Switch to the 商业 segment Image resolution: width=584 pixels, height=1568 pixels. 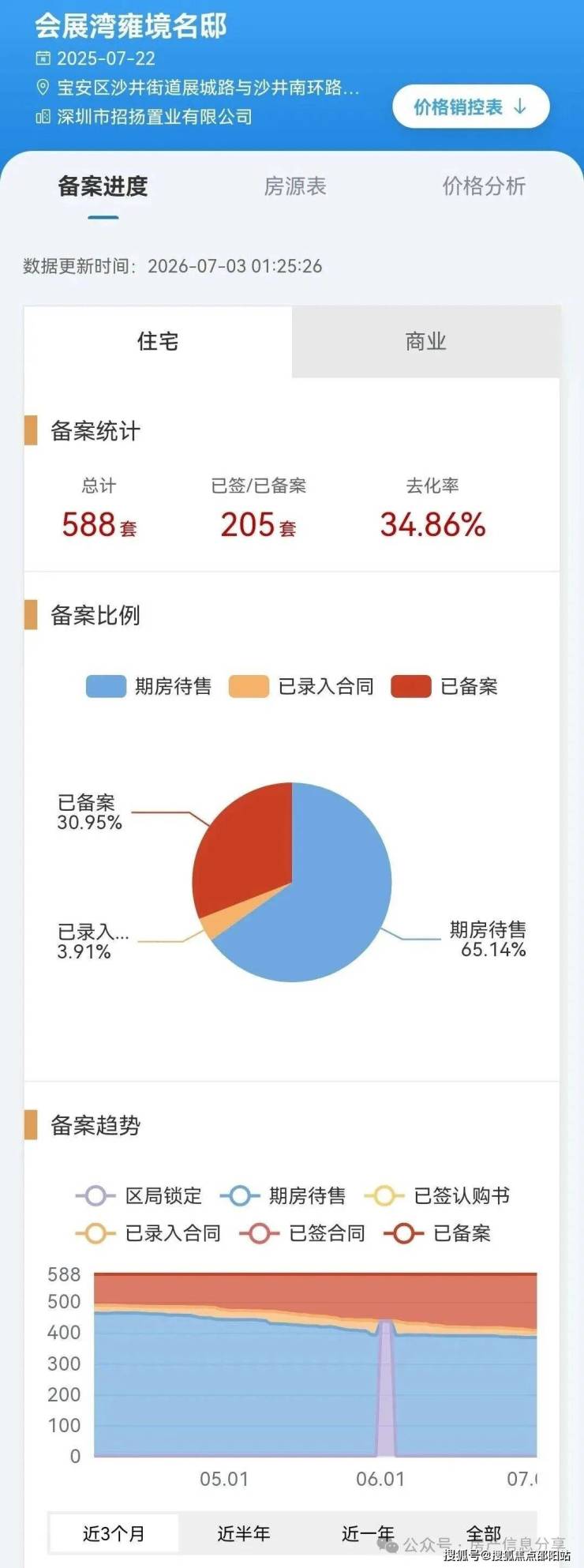point(426,341)
